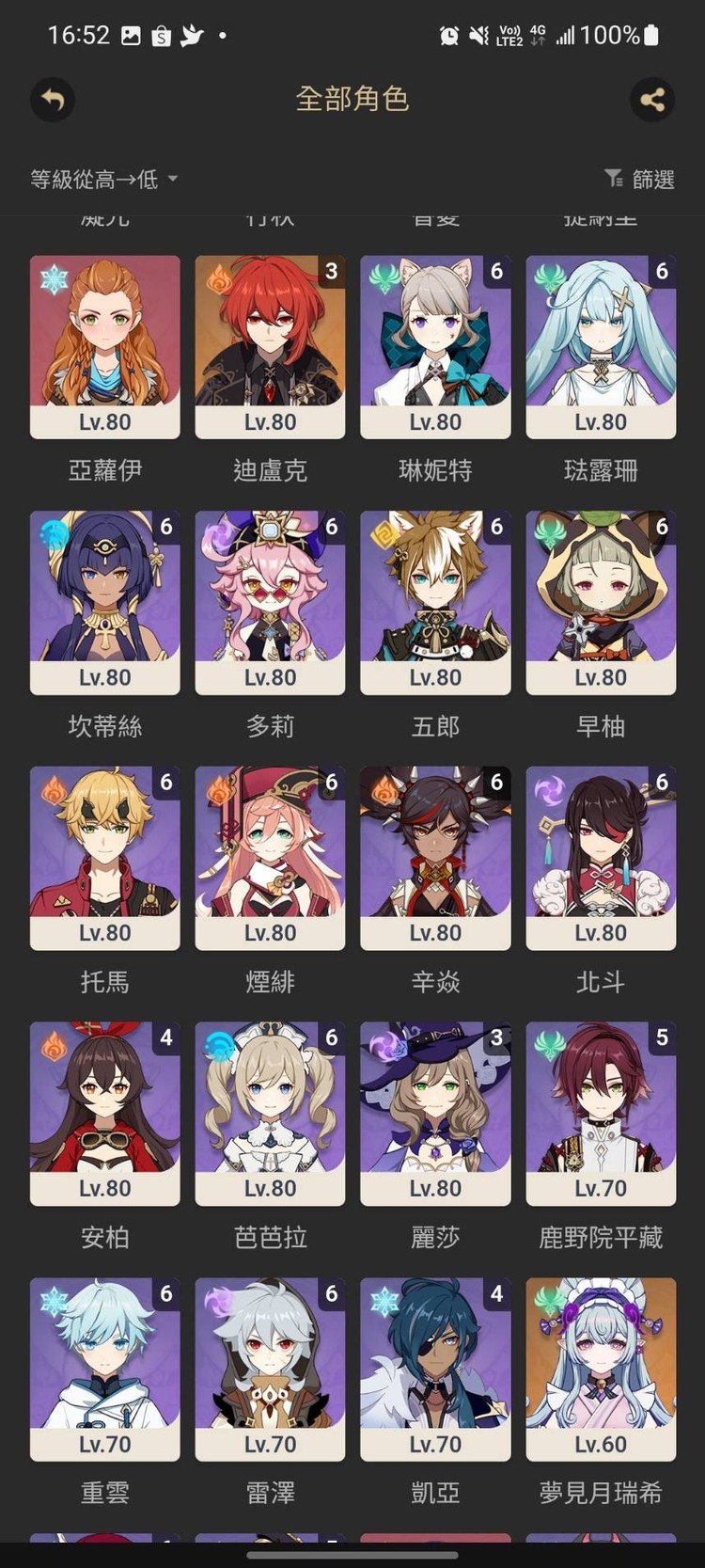Screen dimensions: 705x1568
Task: Tap the 夢見月瑞希 character card
Action: coord(601,1370)
